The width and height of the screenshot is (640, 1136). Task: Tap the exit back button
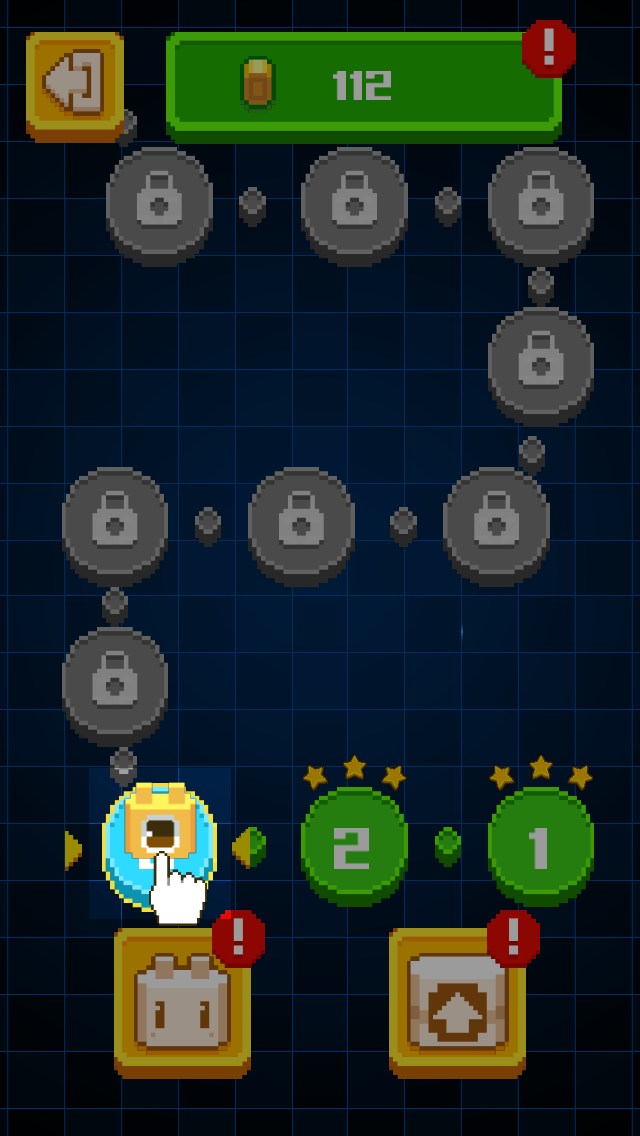pos(75,84)
